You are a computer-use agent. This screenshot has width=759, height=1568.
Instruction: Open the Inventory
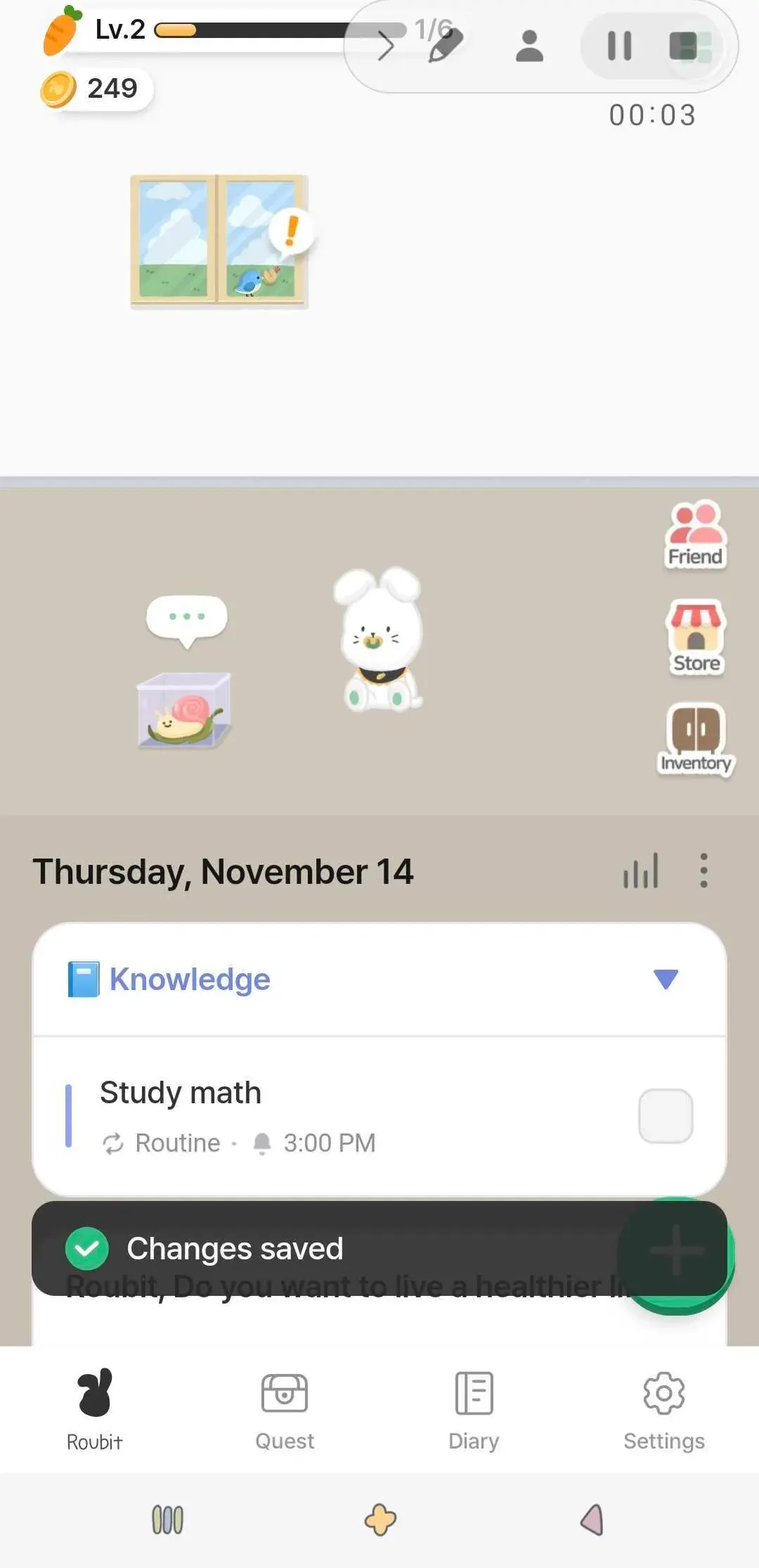pos(695,738)
